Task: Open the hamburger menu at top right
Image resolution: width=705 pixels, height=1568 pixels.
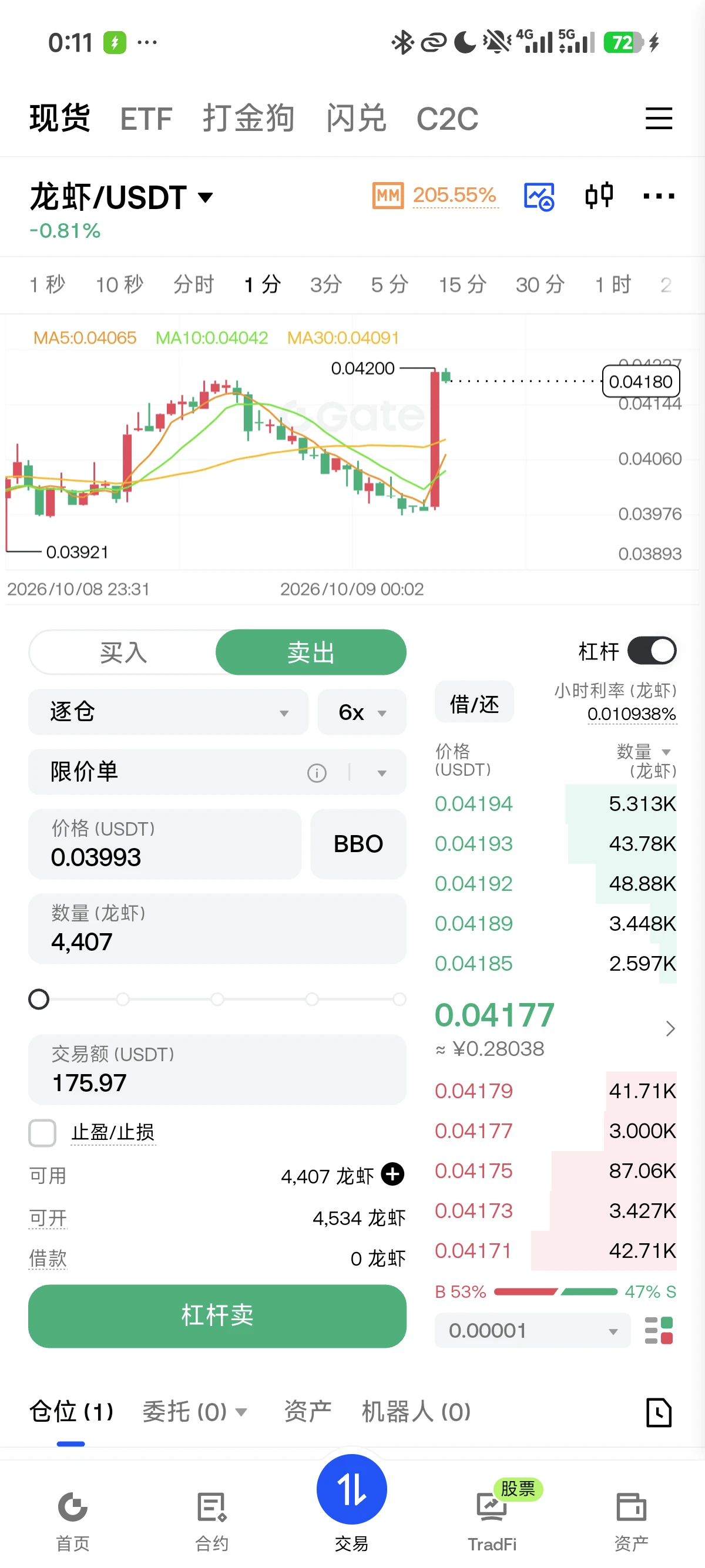Action: (x=659, y=118)
